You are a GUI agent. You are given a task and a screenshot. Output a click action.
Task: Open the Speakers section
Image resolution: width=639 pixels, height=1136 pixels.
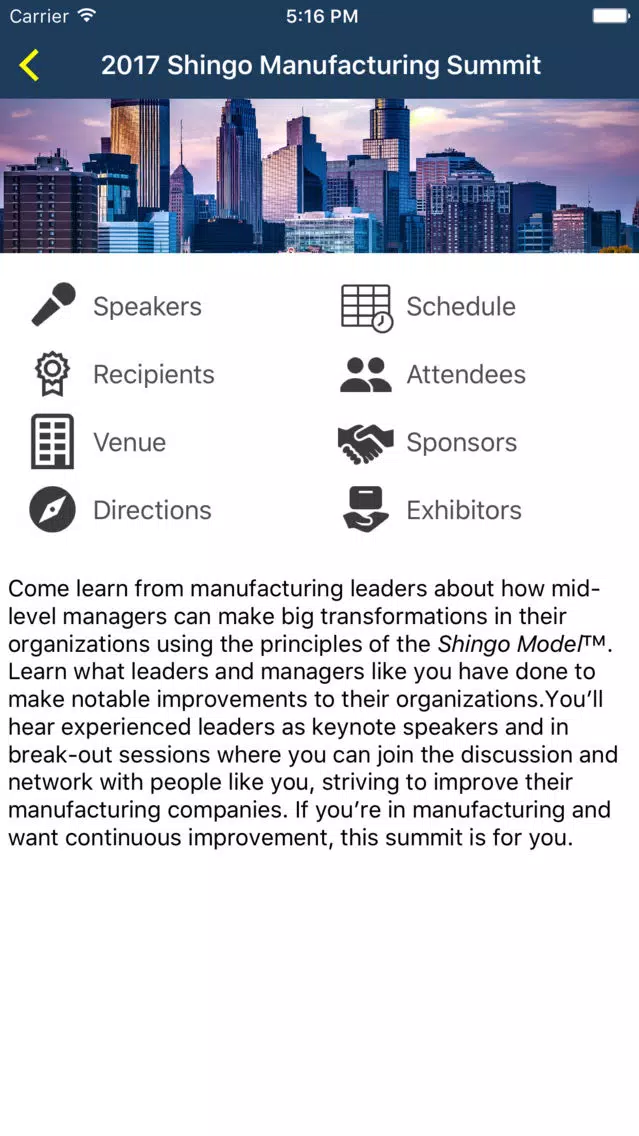[x=146, y=307]
